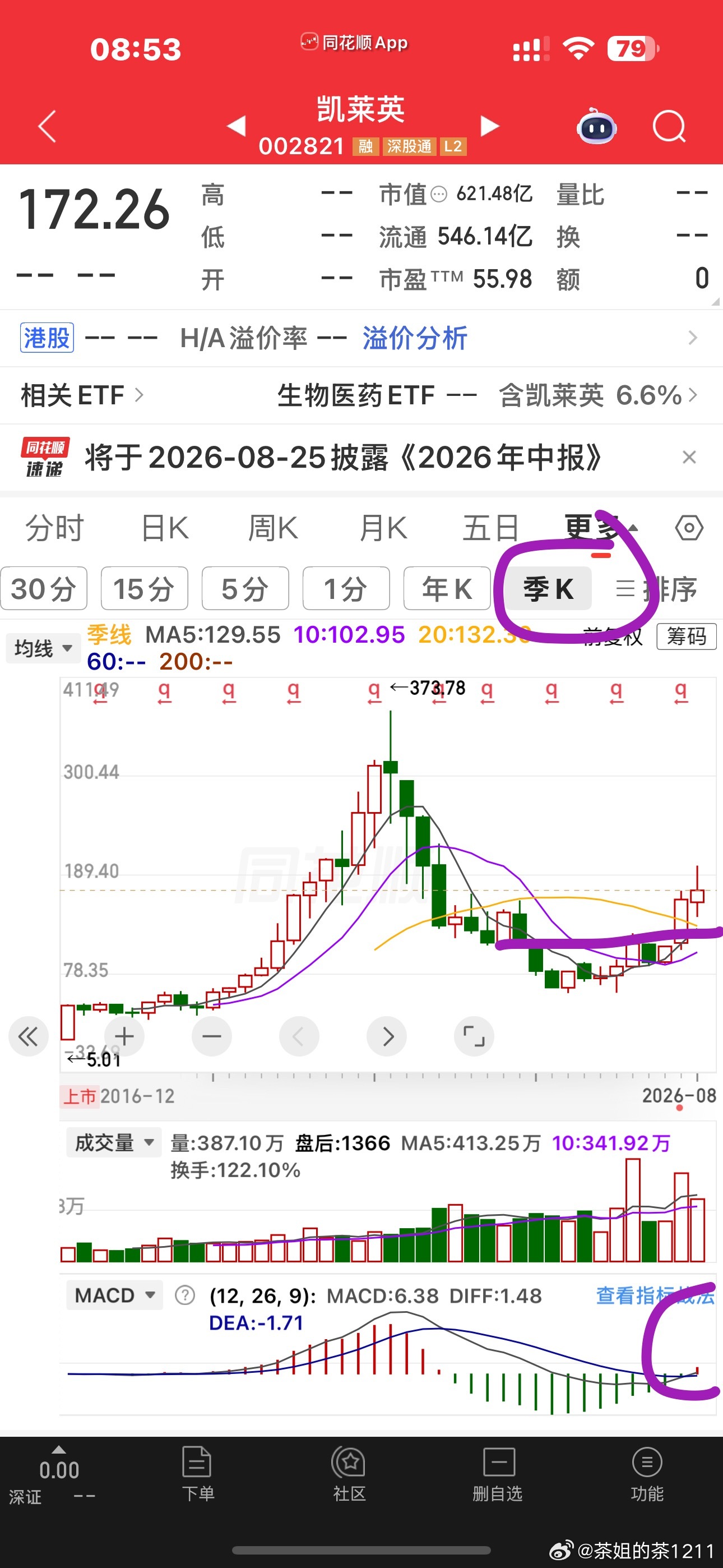Open the 筹码 chip distribution button
This screenshot has height=1568, width=723.
pos(686,636)
